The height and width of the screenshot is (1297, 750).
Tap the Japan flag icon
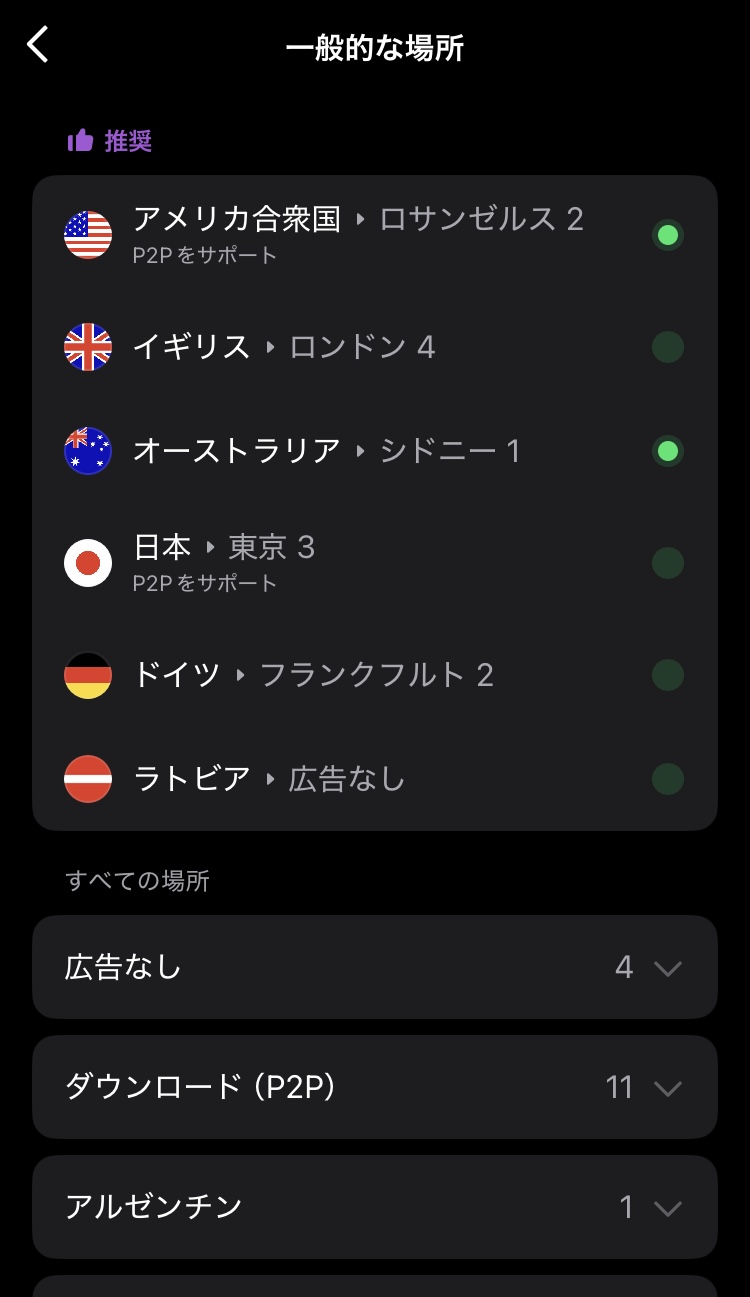click(x=88, y=562)
